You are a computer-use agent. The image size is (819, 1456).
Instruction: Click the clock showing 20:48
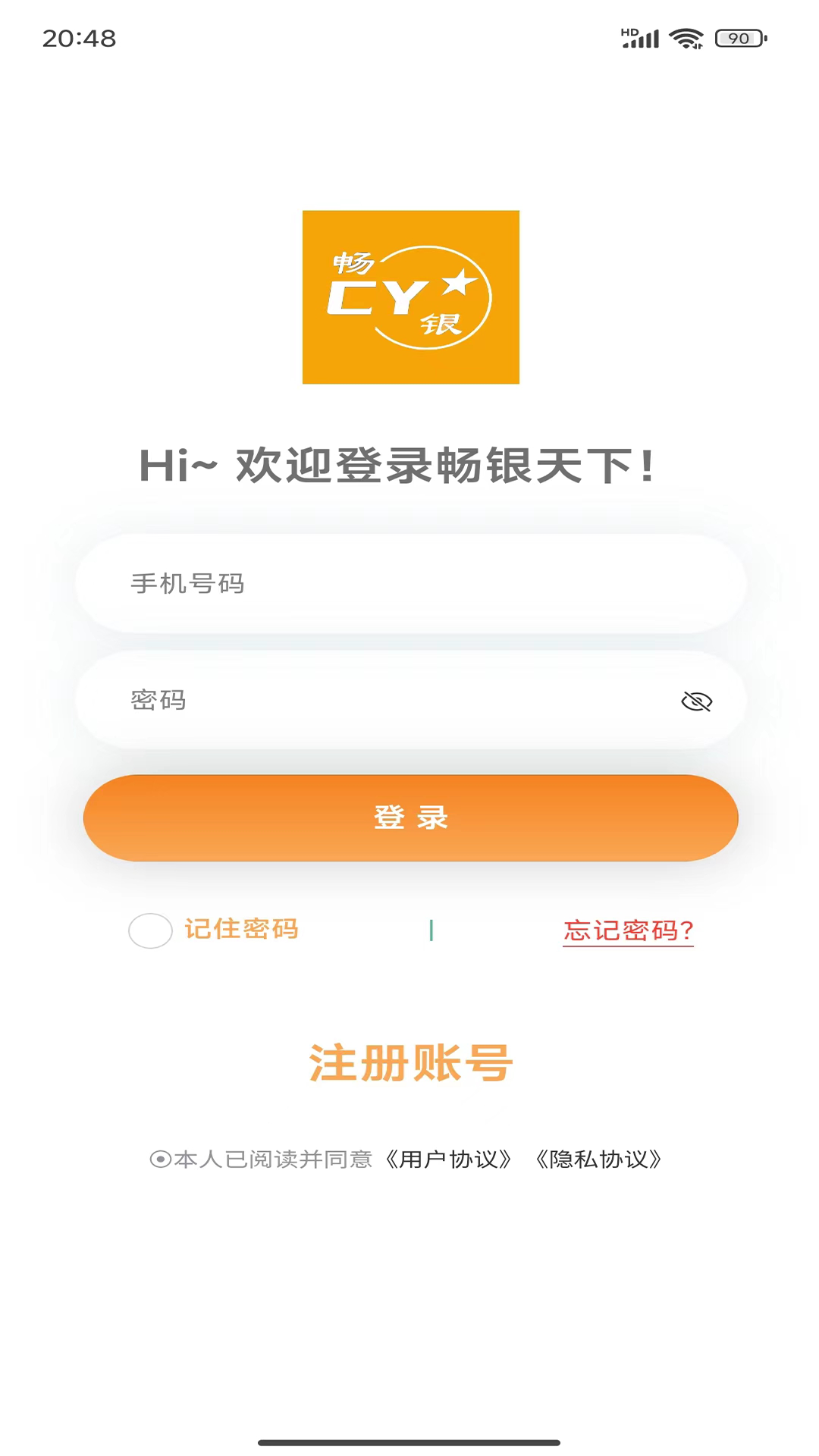pyautogui.click(x=80, y=36)
